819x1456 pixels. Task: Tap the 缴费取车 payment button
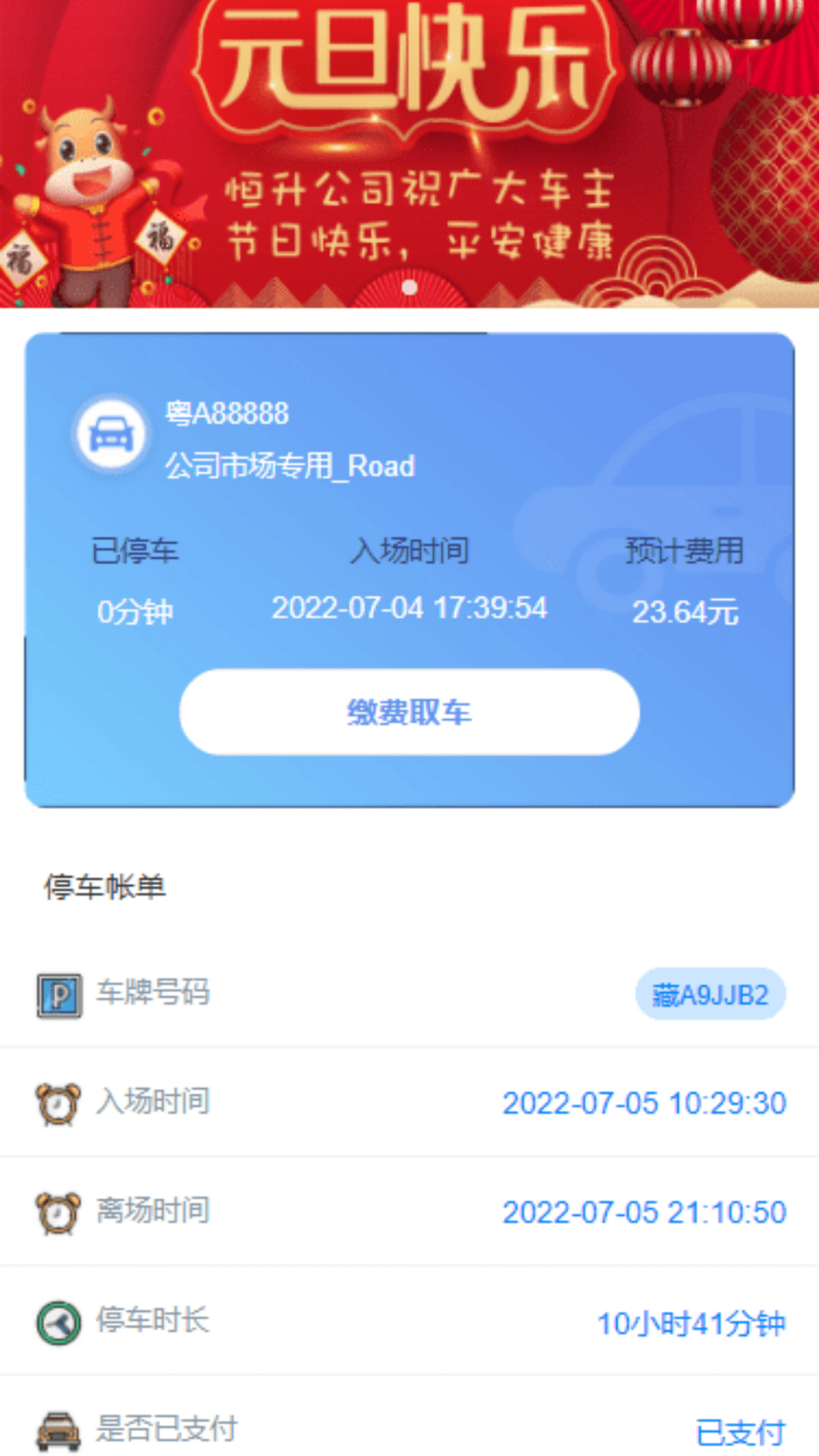(x=409, y=713)
